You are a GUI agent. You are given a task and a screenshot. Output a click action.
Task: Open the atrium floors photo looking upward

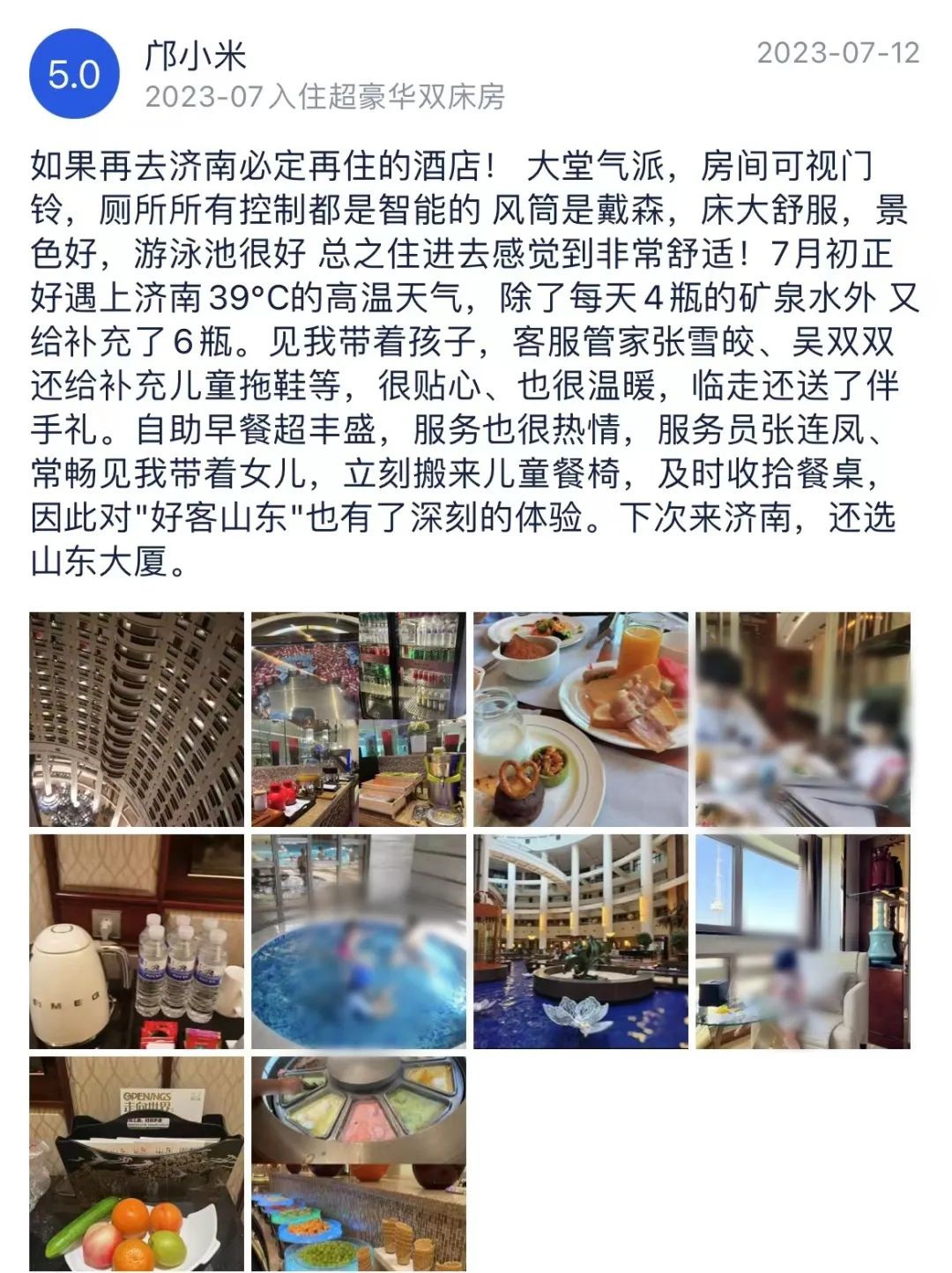[x=137, y=719]
